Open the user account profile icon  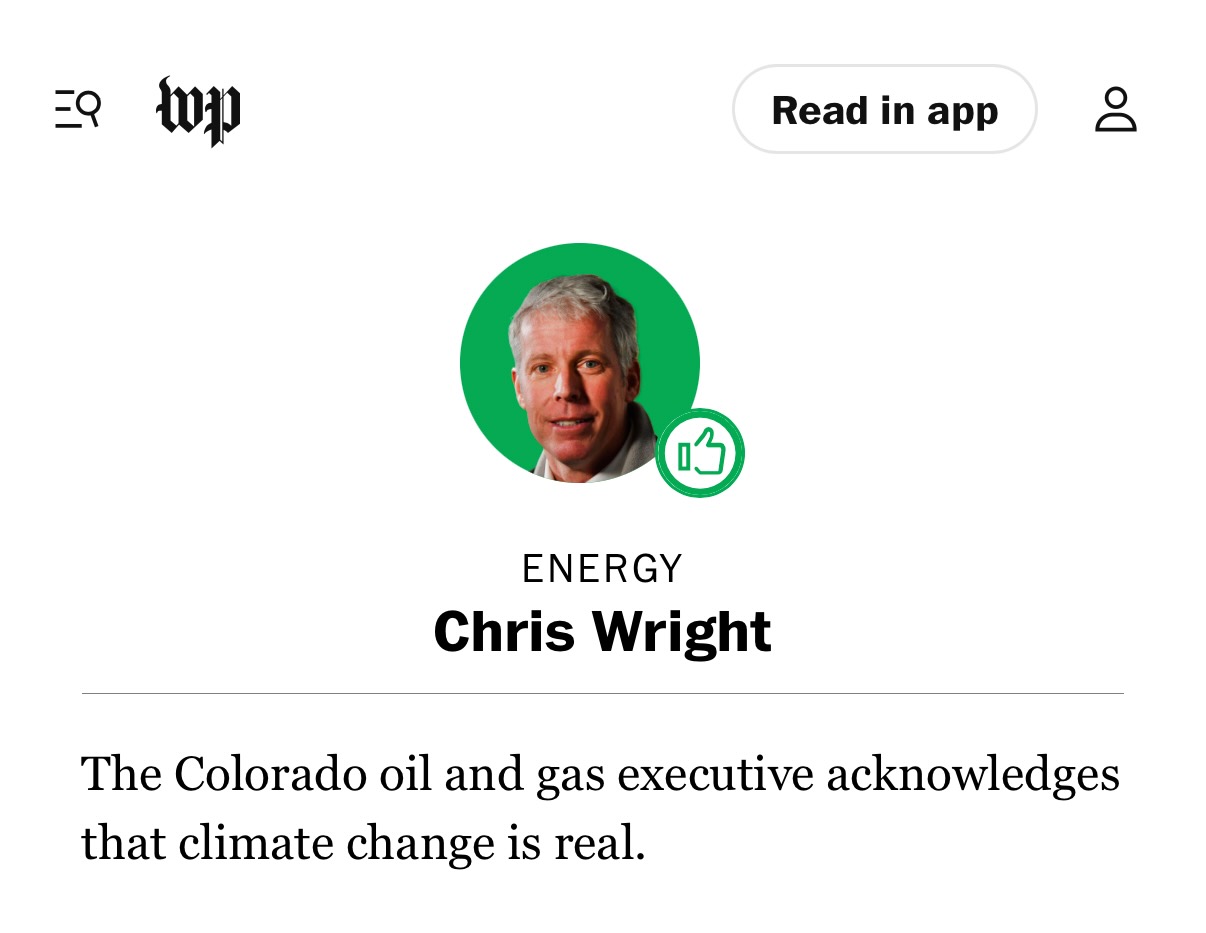point(1116,110)
